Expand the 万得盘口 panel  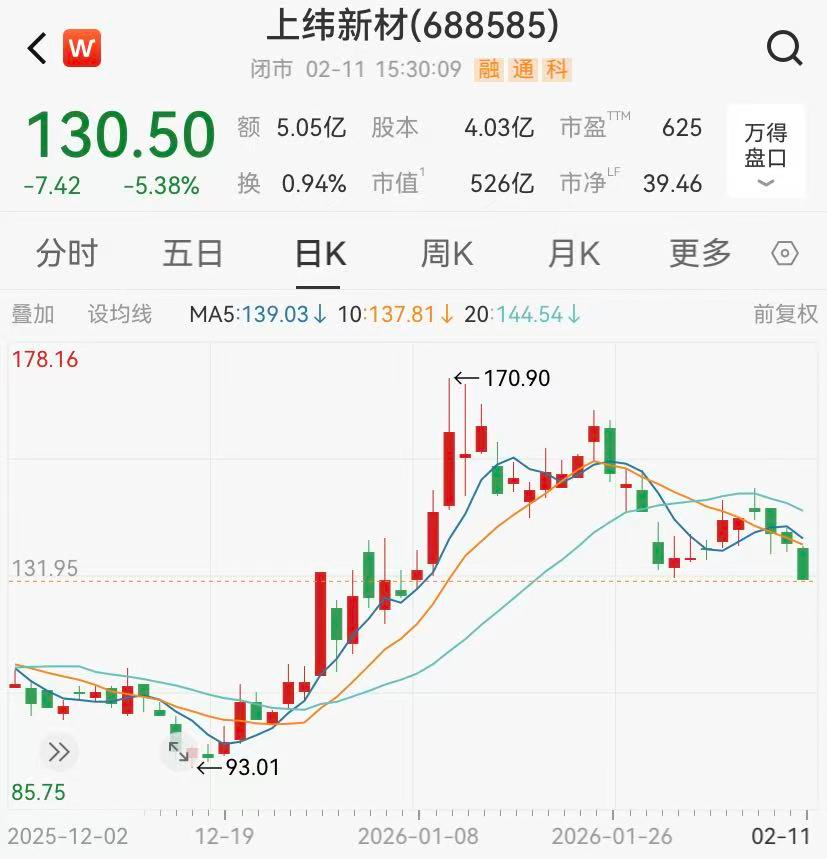click(x=766, y=152)
